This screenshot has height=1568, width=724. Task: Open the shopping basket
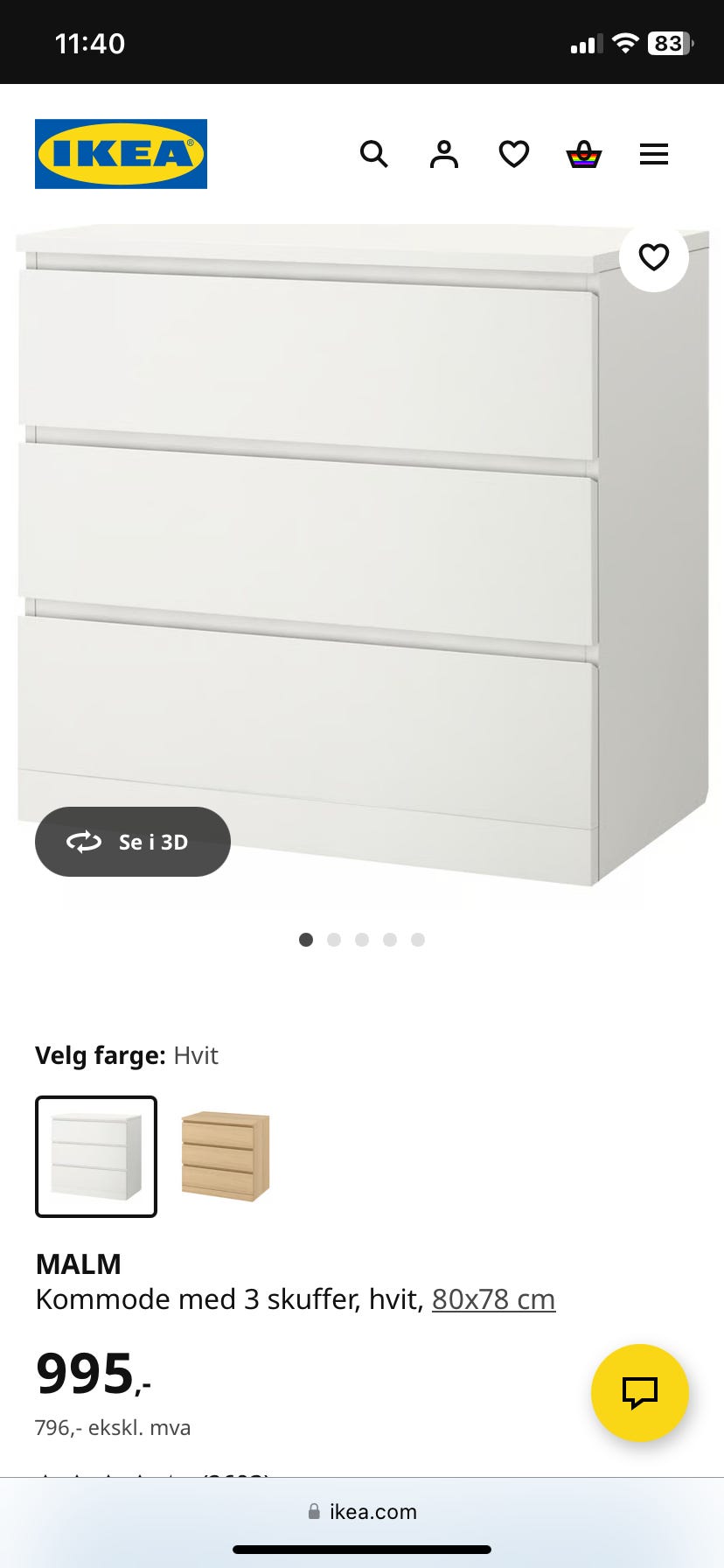click(583, 154)
